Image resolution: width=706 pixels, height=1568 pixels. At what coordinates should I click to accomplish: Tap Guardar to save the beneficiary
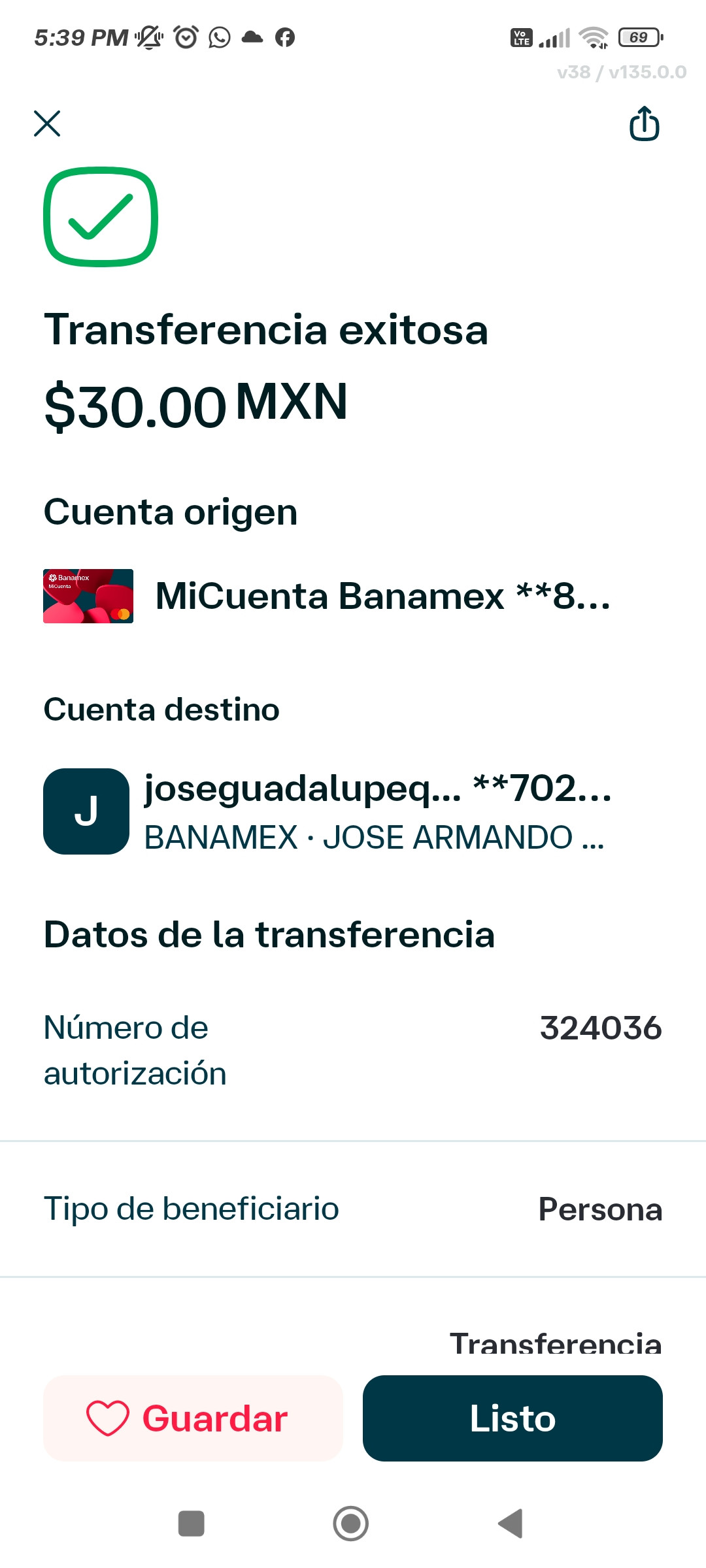[193, 1418]
